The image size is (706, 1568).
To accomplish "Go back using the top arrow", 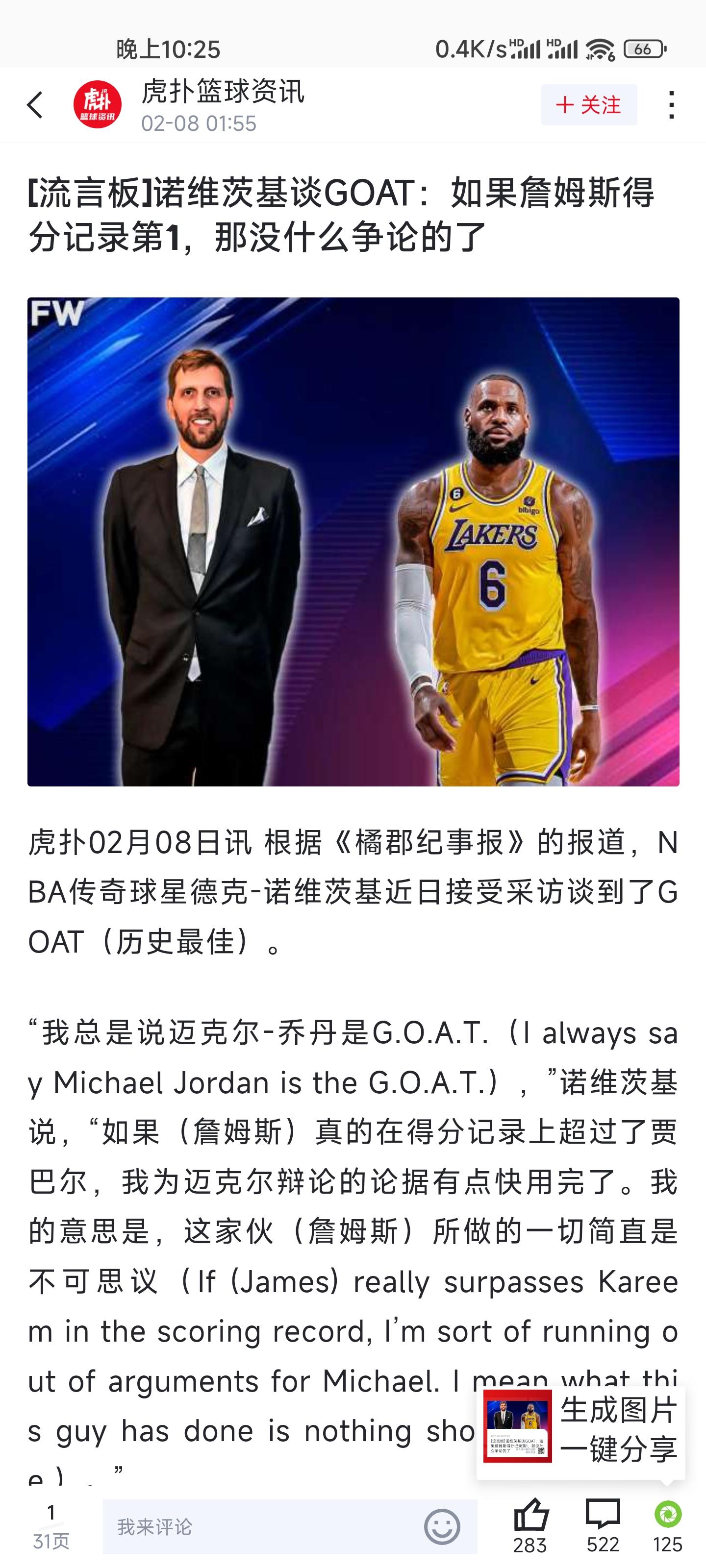I will click(35, 105).
